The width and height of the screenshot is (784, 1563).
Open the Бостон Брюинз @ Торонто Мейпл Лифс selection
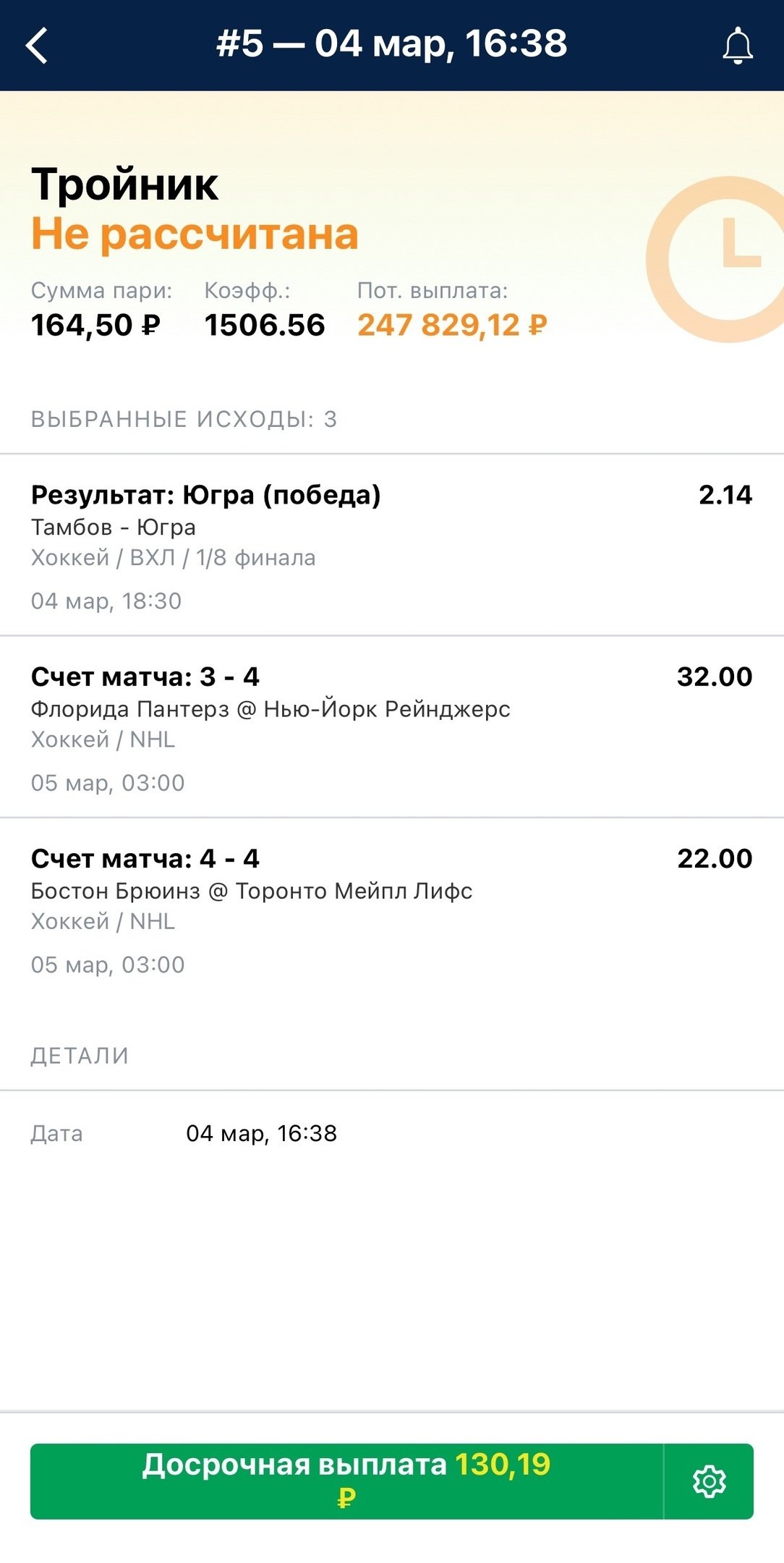pos(391,909)
